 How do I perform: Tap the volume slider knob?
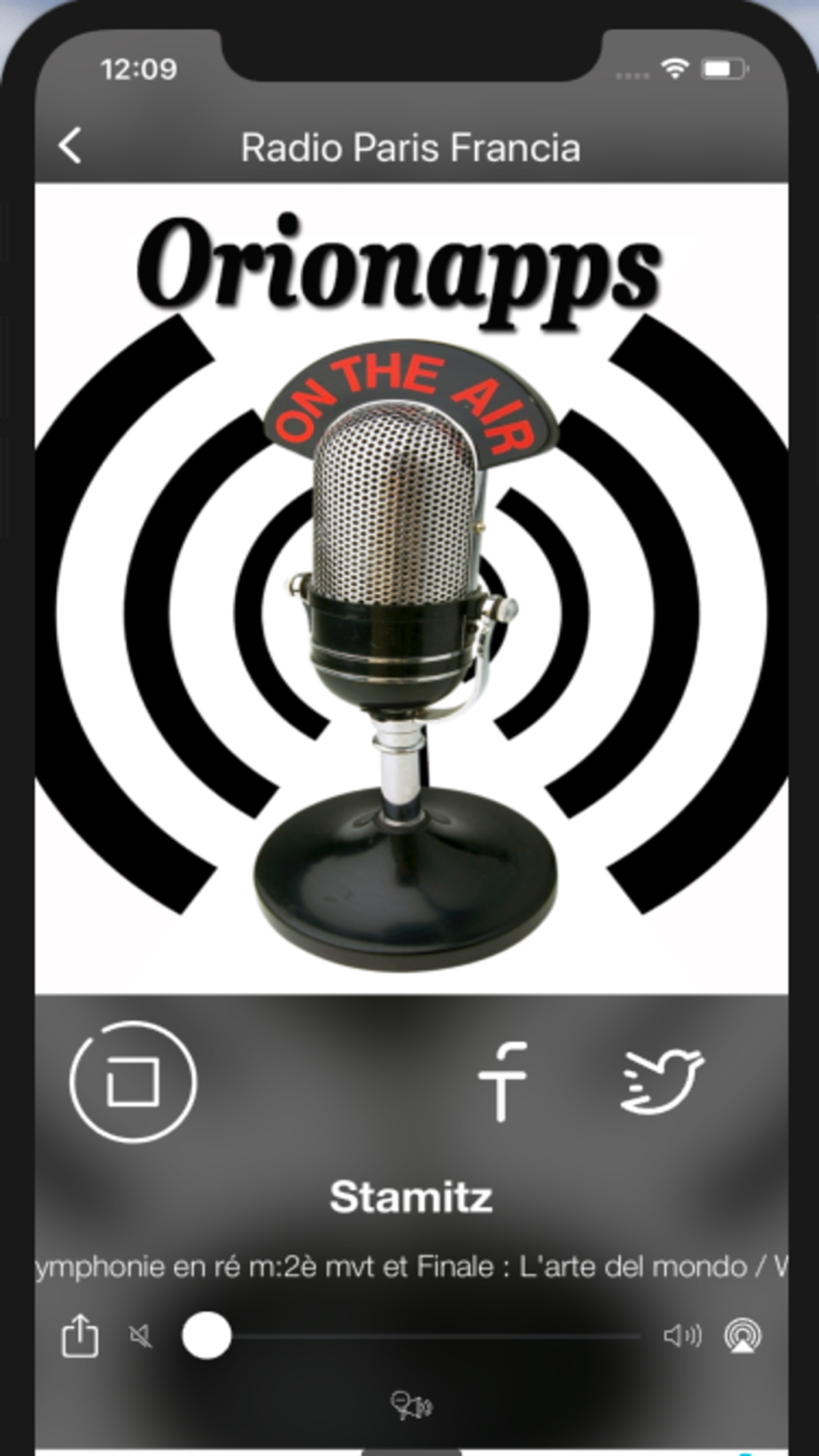pos(206,1336)
